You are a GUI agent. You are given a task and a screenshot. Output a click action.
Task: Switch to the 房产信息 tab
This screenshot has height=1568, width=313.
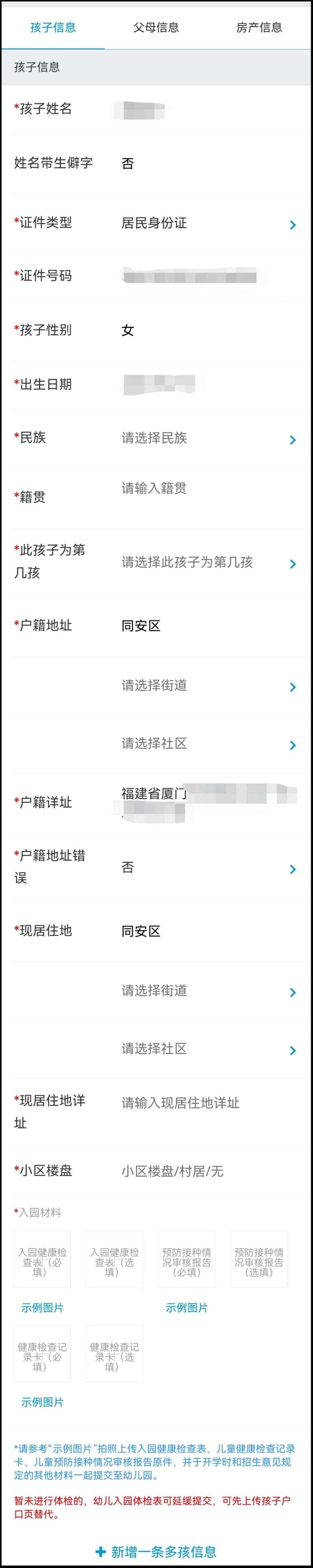259,28
